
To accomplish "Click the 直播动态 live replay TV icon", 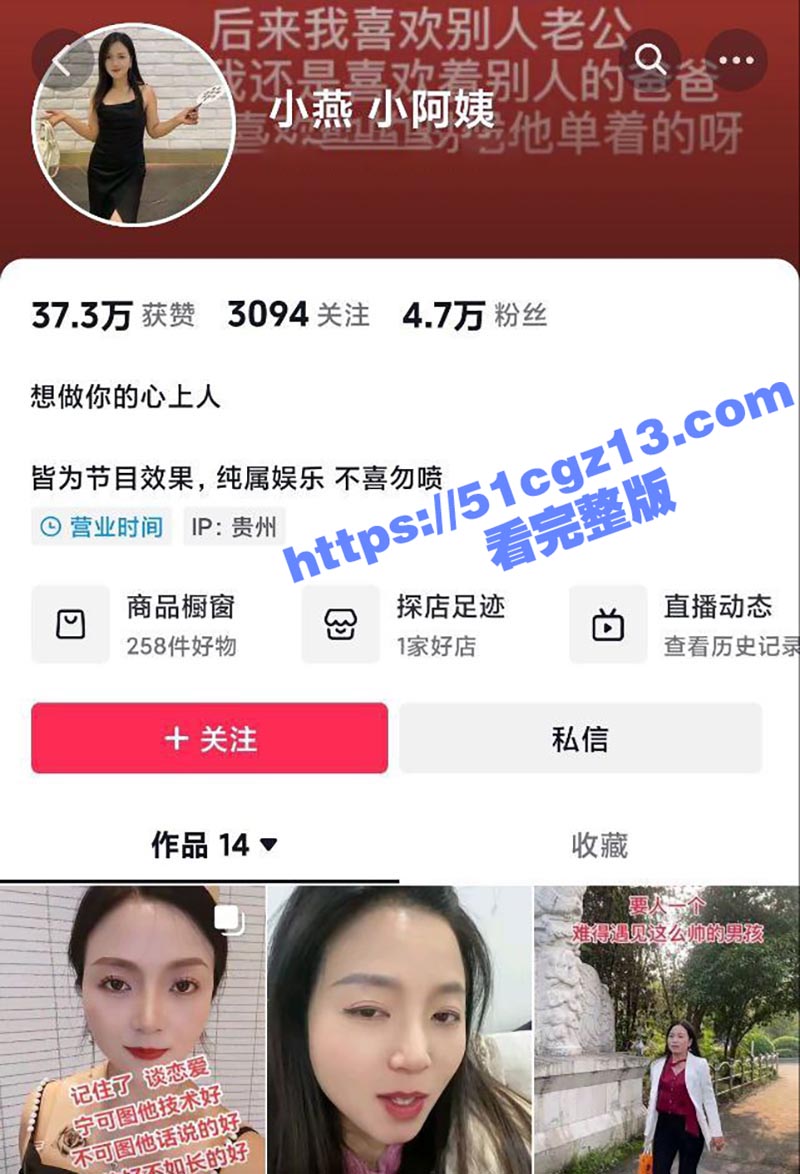I will click(x=609, y=624).
